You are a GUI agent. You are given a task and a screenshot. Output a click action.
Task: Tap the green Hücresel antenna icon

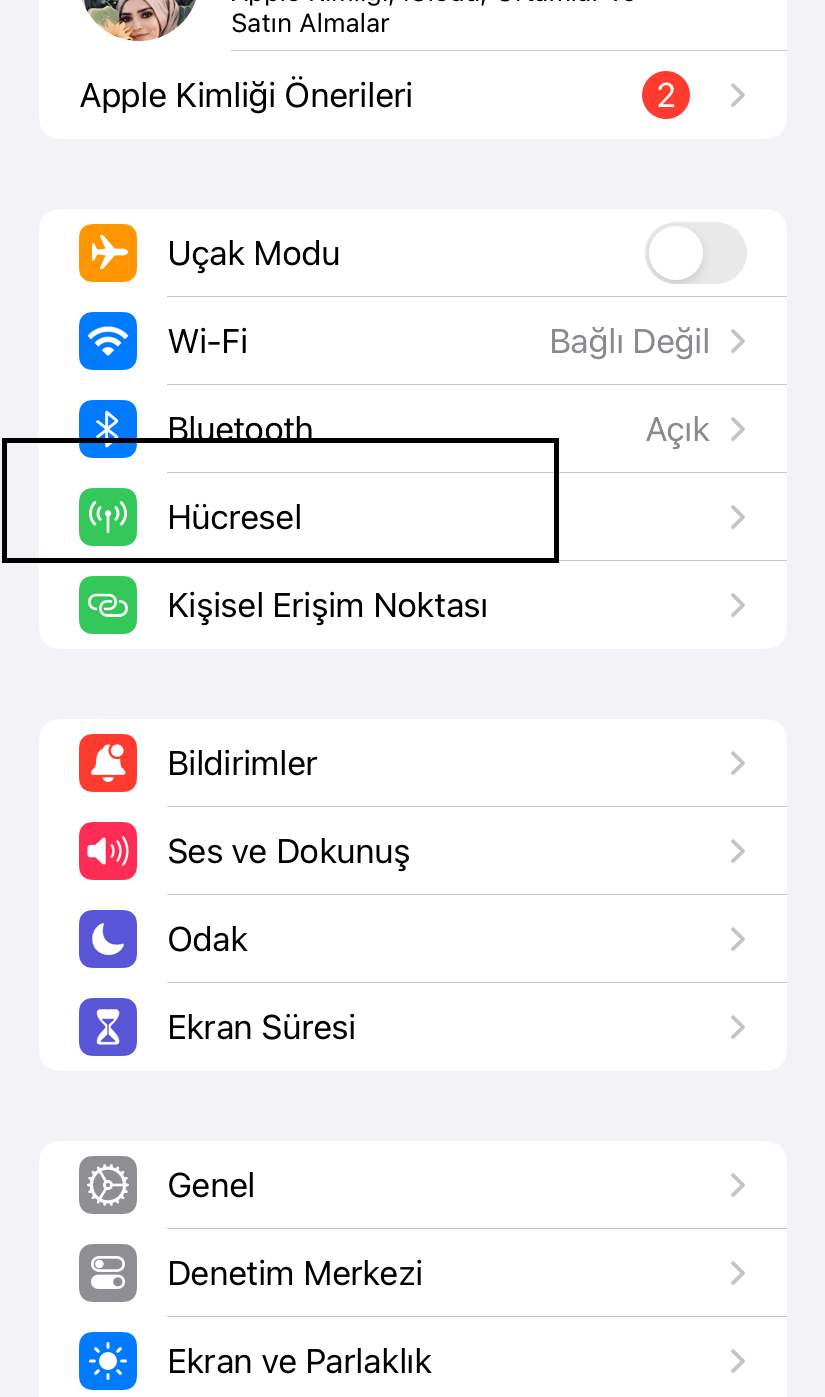tap(107, 517)
